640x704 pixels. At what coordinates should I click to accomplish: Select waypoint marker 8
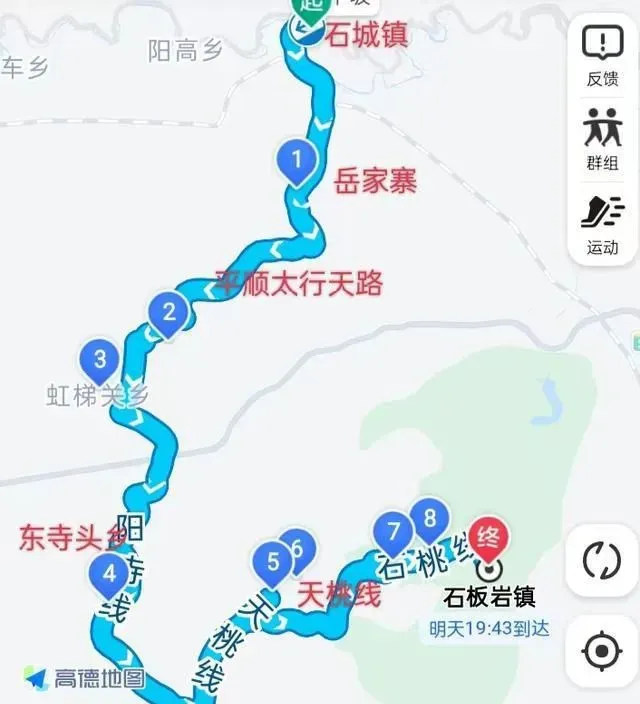(430, 518)
